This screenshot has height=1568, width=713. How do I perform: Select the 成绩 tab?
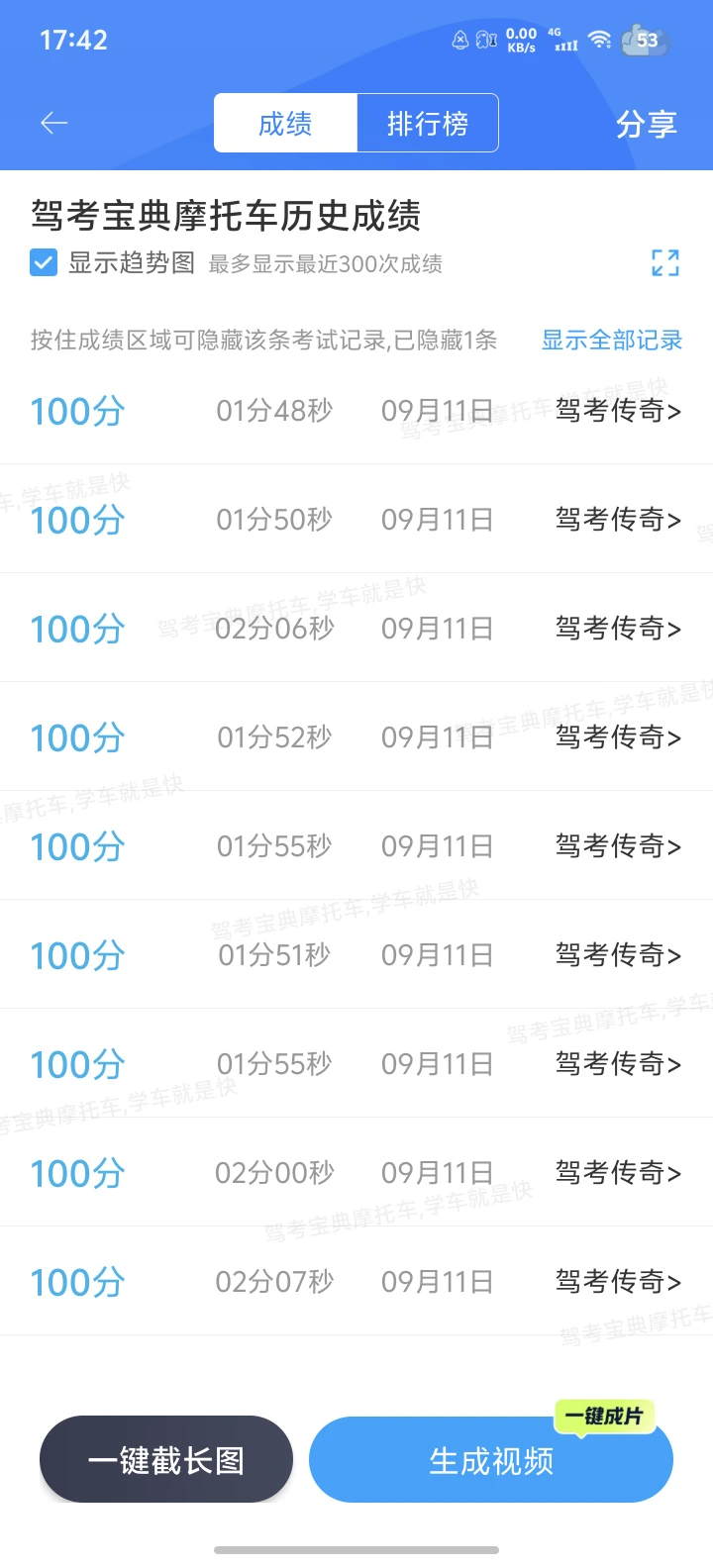point(285,124)
